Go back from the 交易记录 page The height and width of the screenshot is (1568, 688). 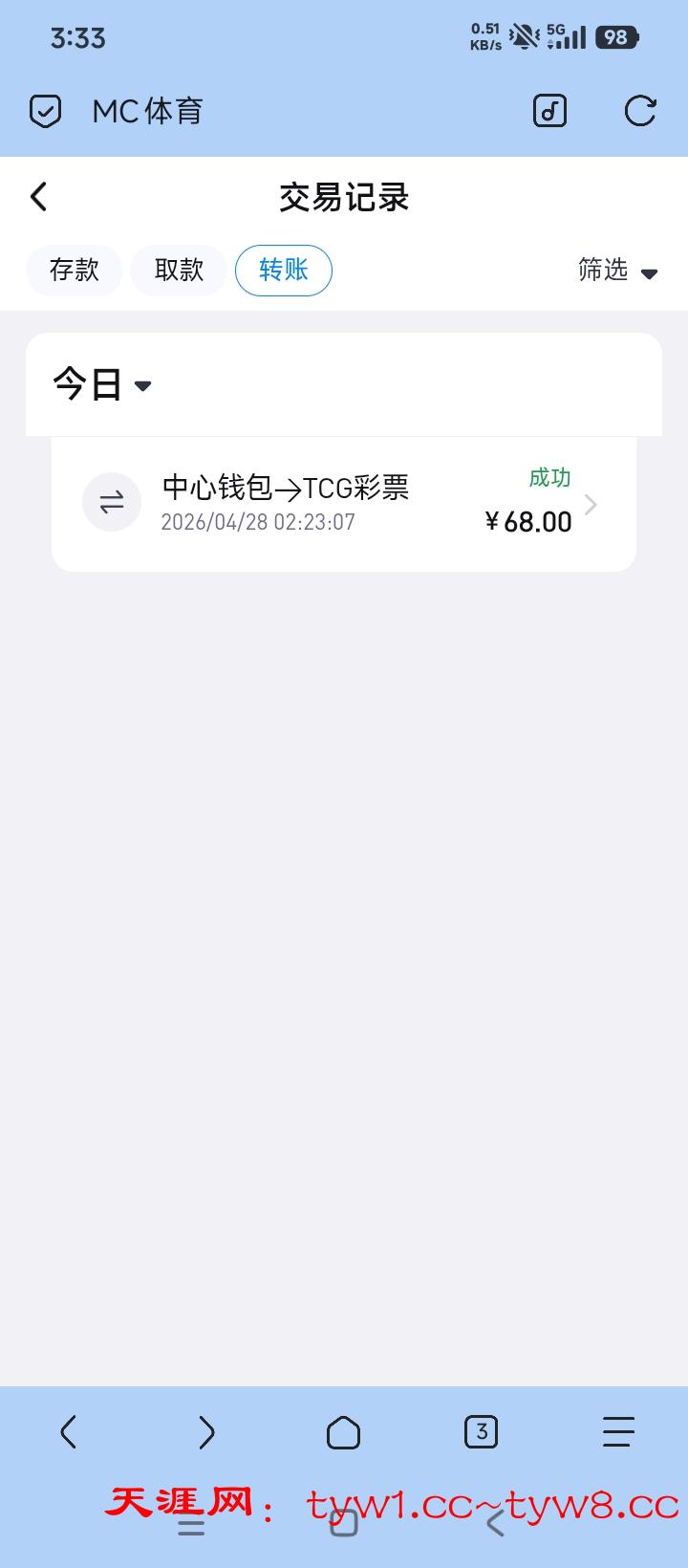click(39, 197)
